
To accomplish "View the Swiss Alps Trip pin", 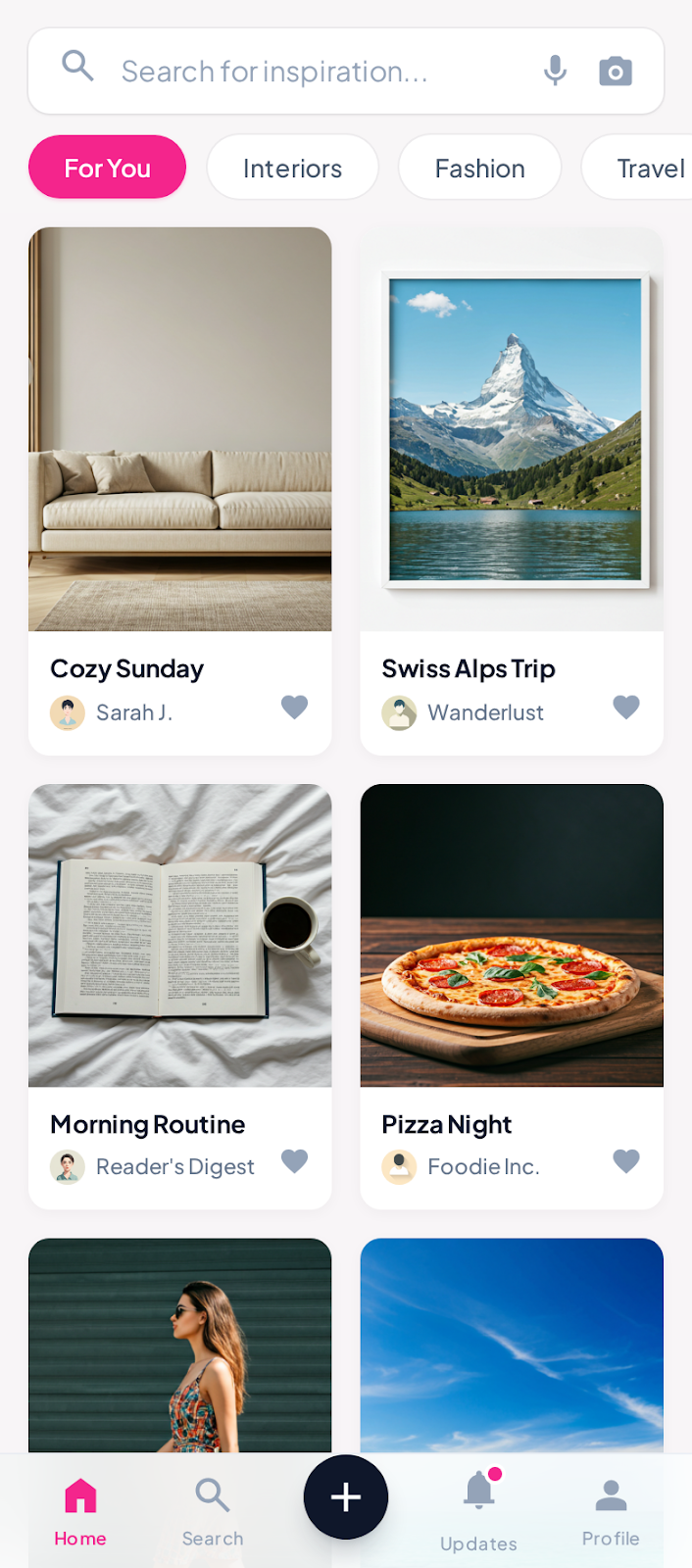I will point(512,431).
